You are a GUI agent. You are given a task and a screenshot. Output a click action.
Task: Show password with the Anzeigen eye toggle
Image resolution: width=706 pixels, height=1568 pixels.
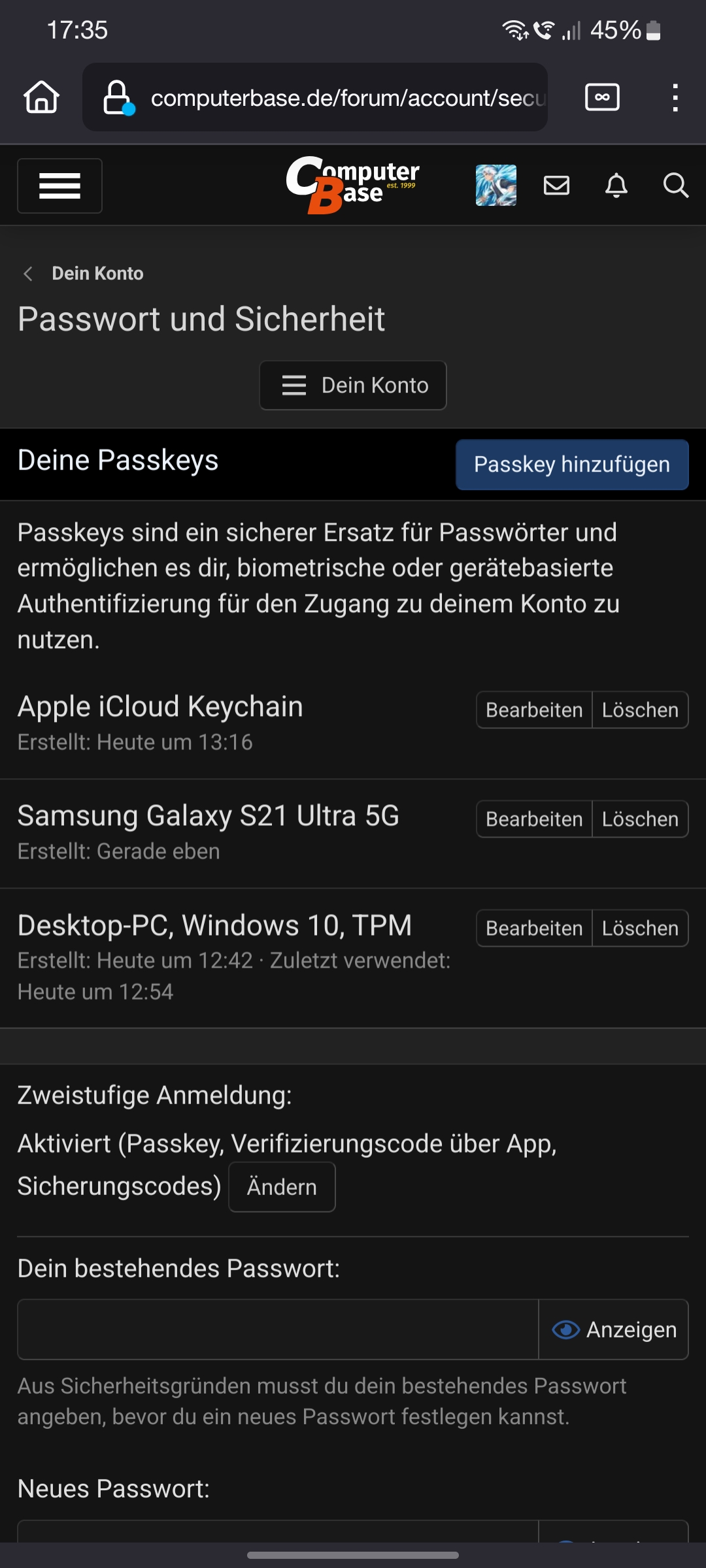[x=613, y=1330]
